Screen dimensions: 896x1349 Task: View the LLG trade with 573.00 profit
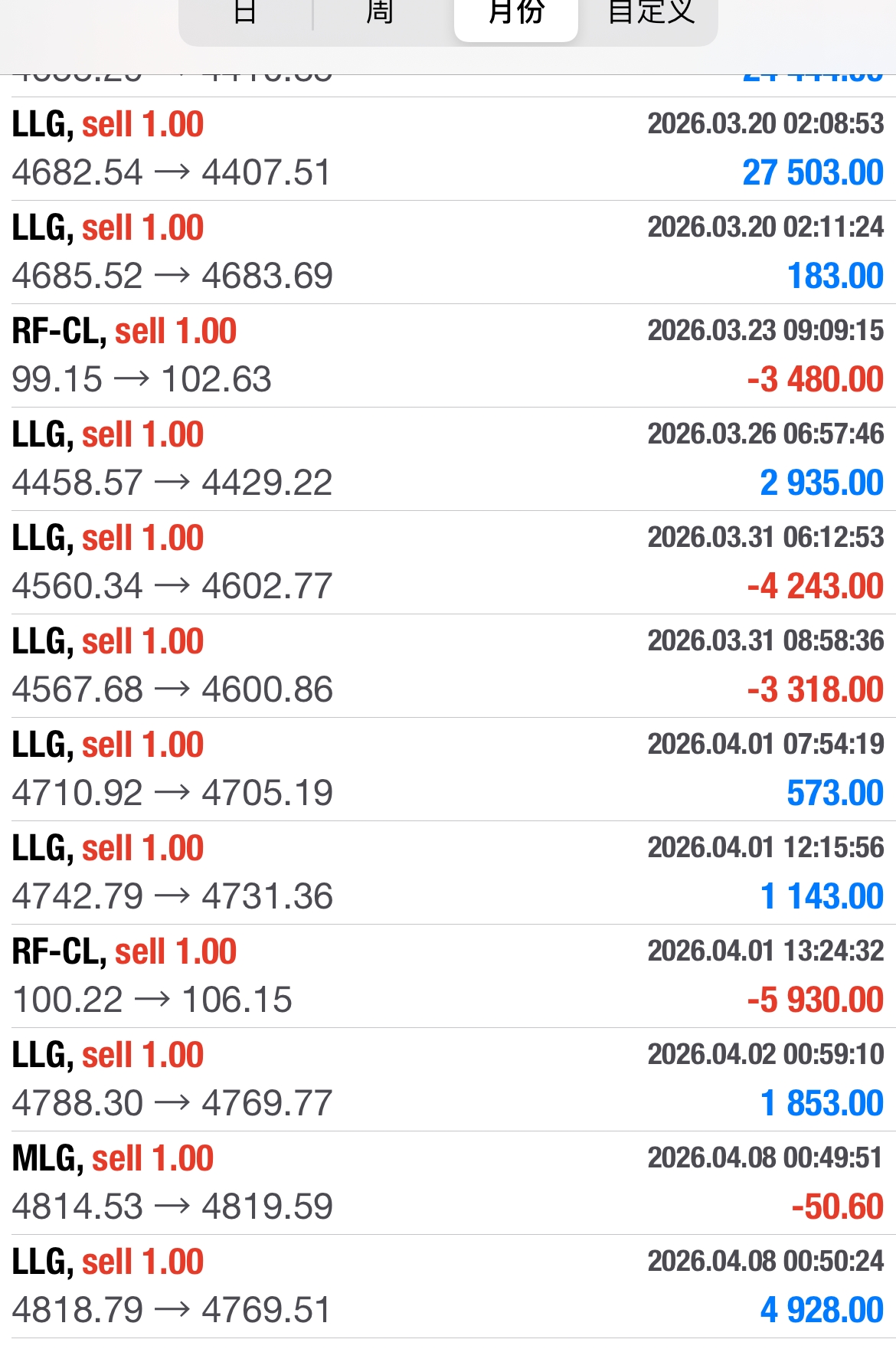[x=448, y=769]
